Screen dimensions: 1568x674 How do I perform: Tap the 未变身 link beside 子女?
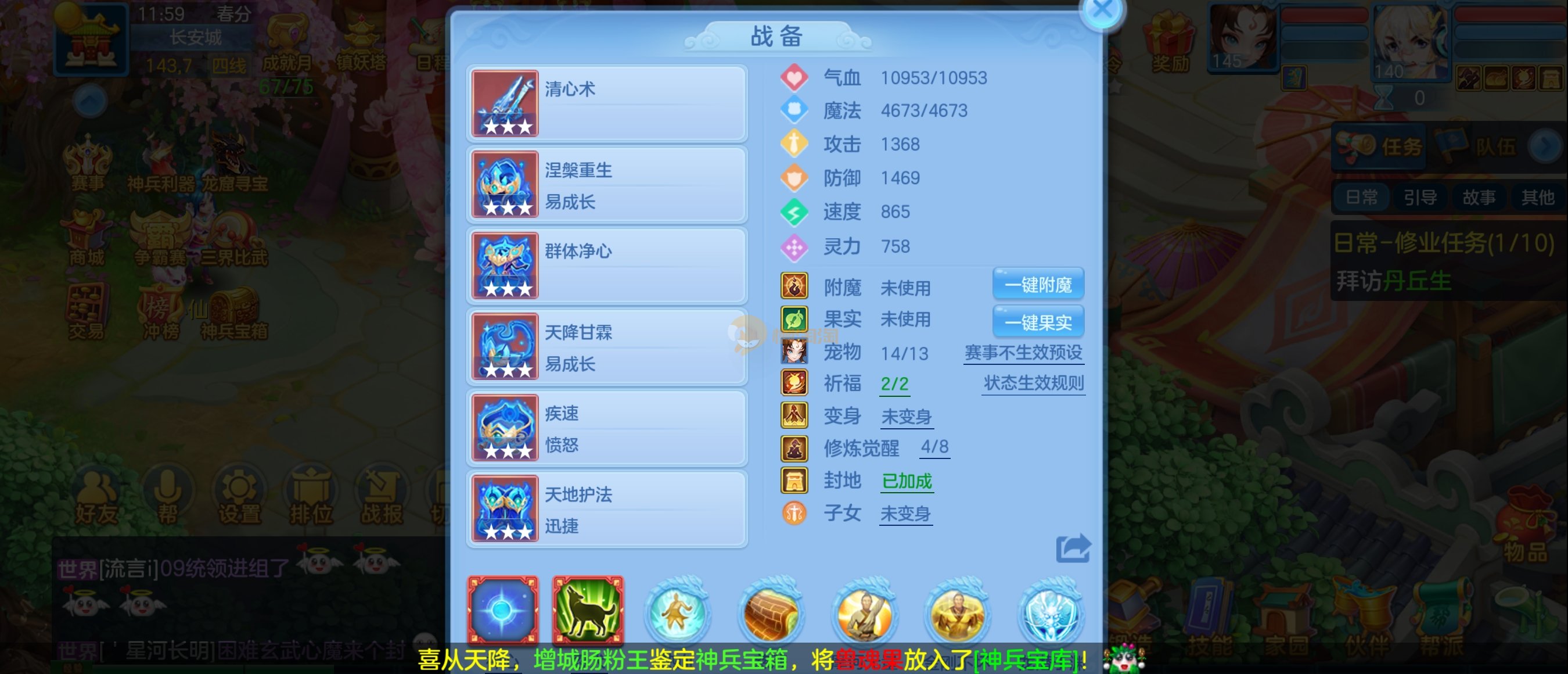[905, 514]
